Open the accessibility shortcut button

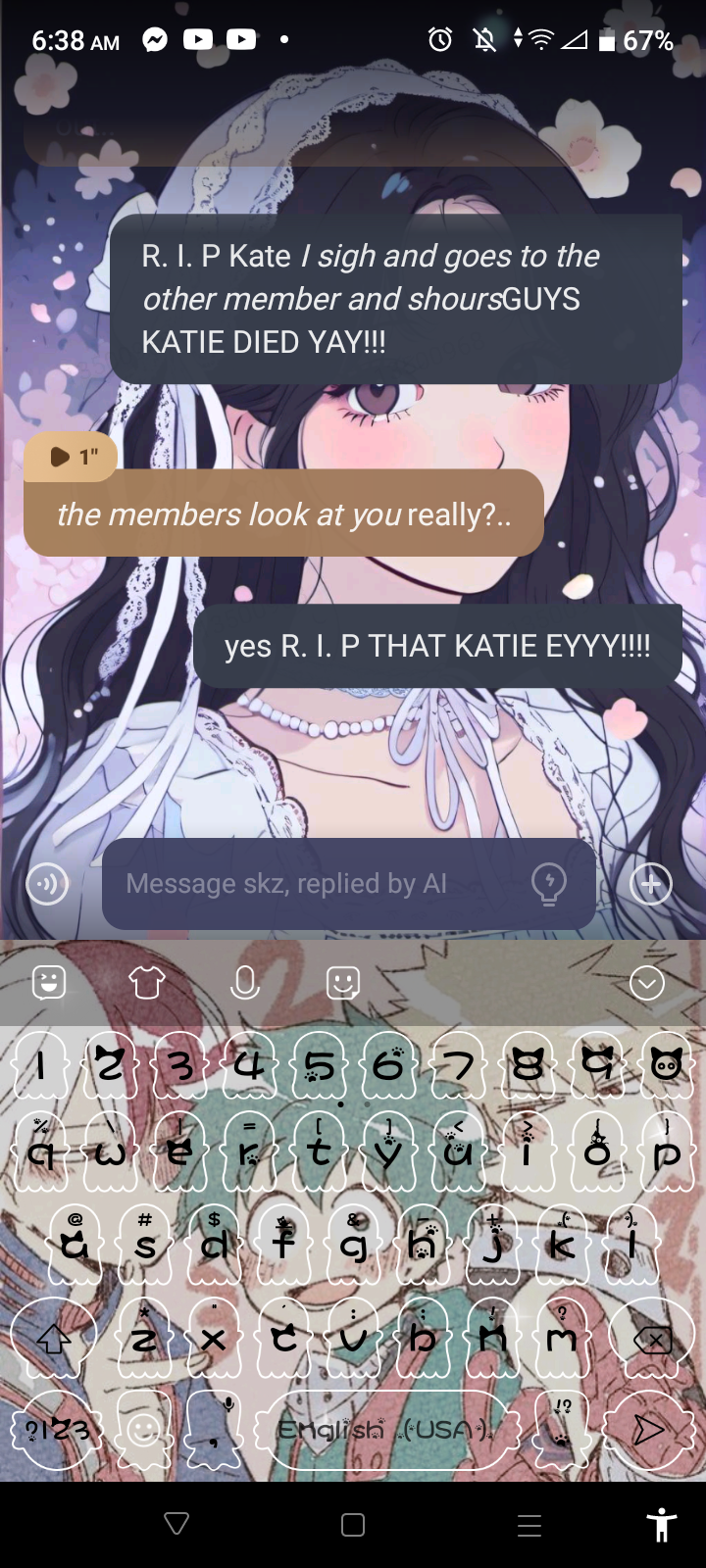click(662, 1524)
